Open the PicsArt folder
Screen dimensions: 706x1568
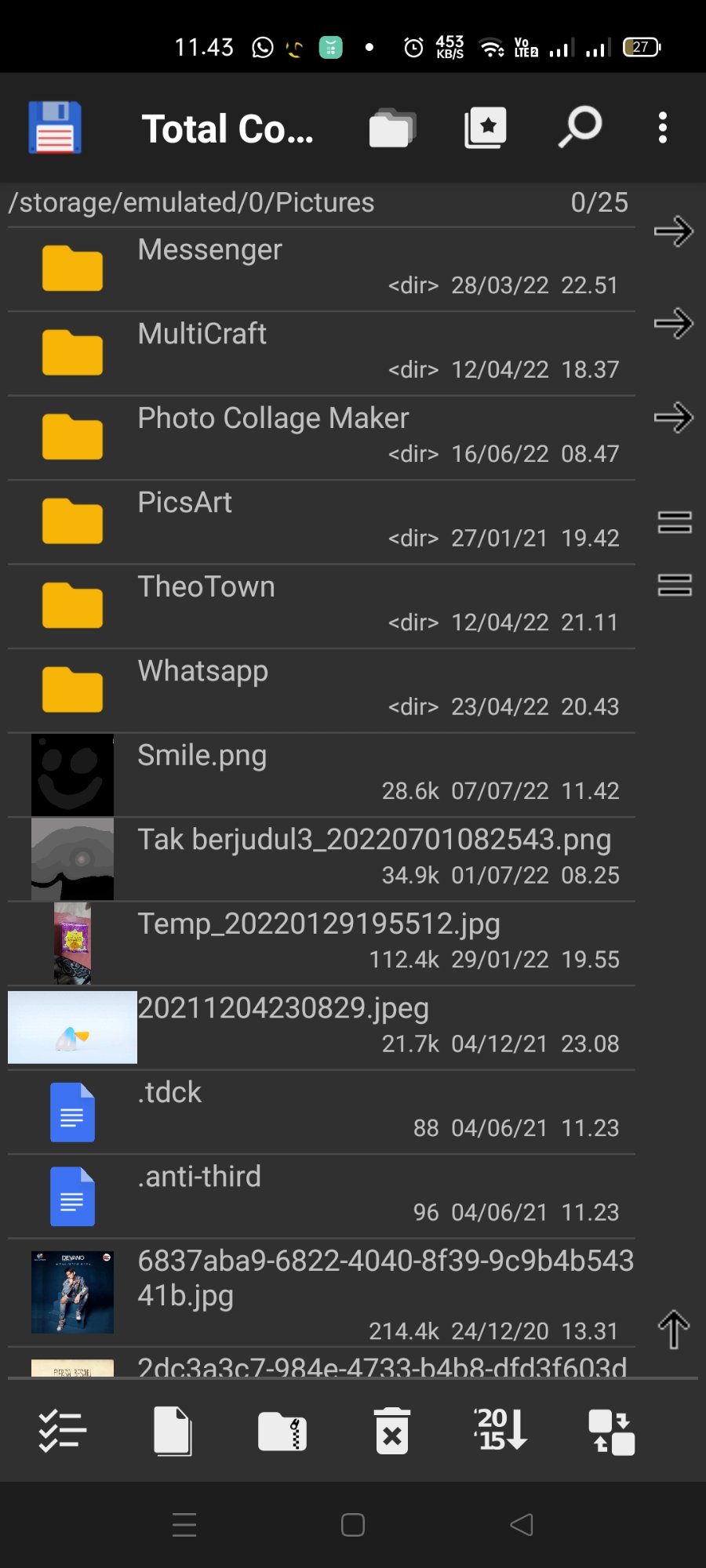(x=322, y=522)
